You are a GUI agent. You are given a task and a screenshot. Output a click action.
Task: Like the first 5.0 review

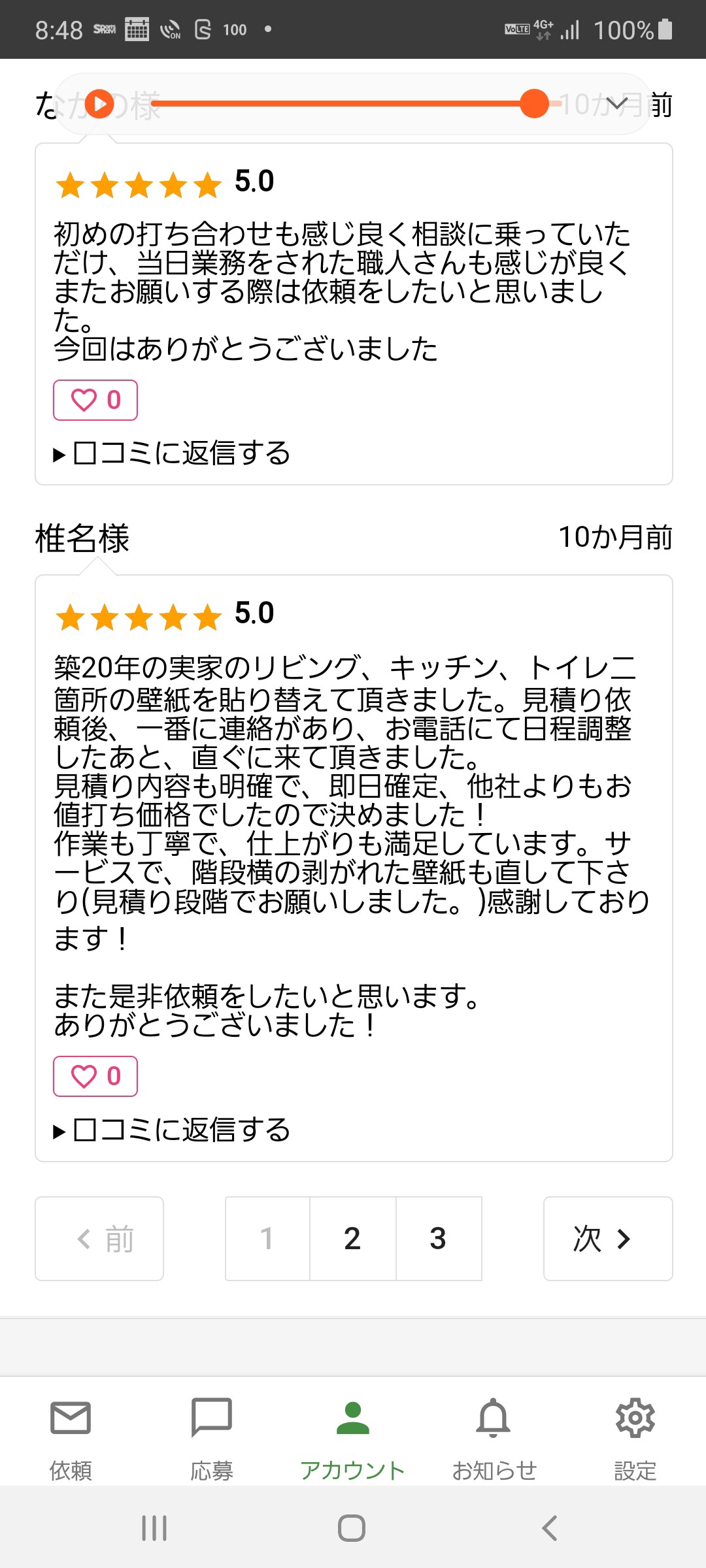coord(95,400)
